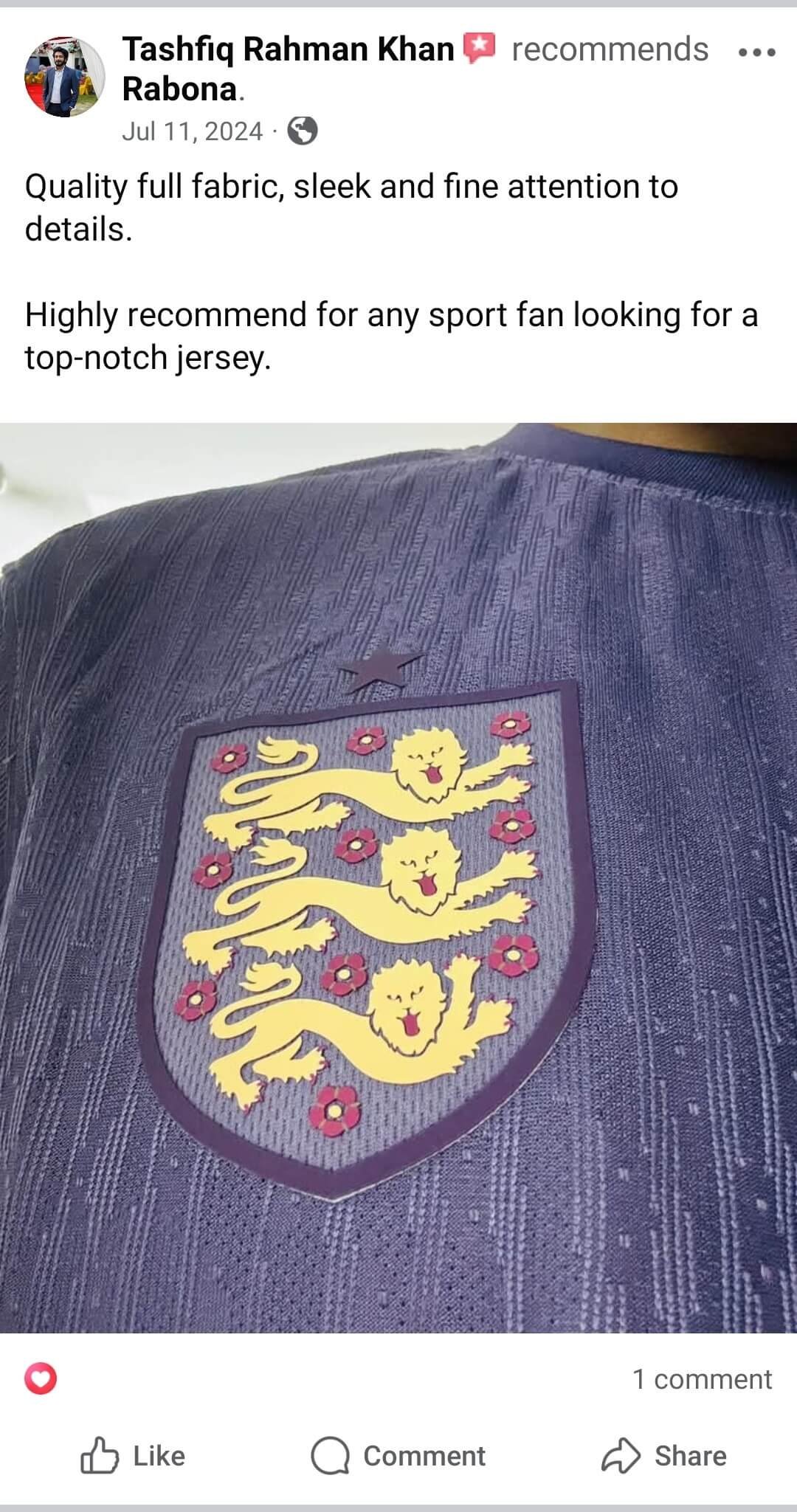The height and width of the screenshot is (1512, 797).
Task: Open Tashfiq Rahman Khan's profile picture
Action: (x=64, y=77)
